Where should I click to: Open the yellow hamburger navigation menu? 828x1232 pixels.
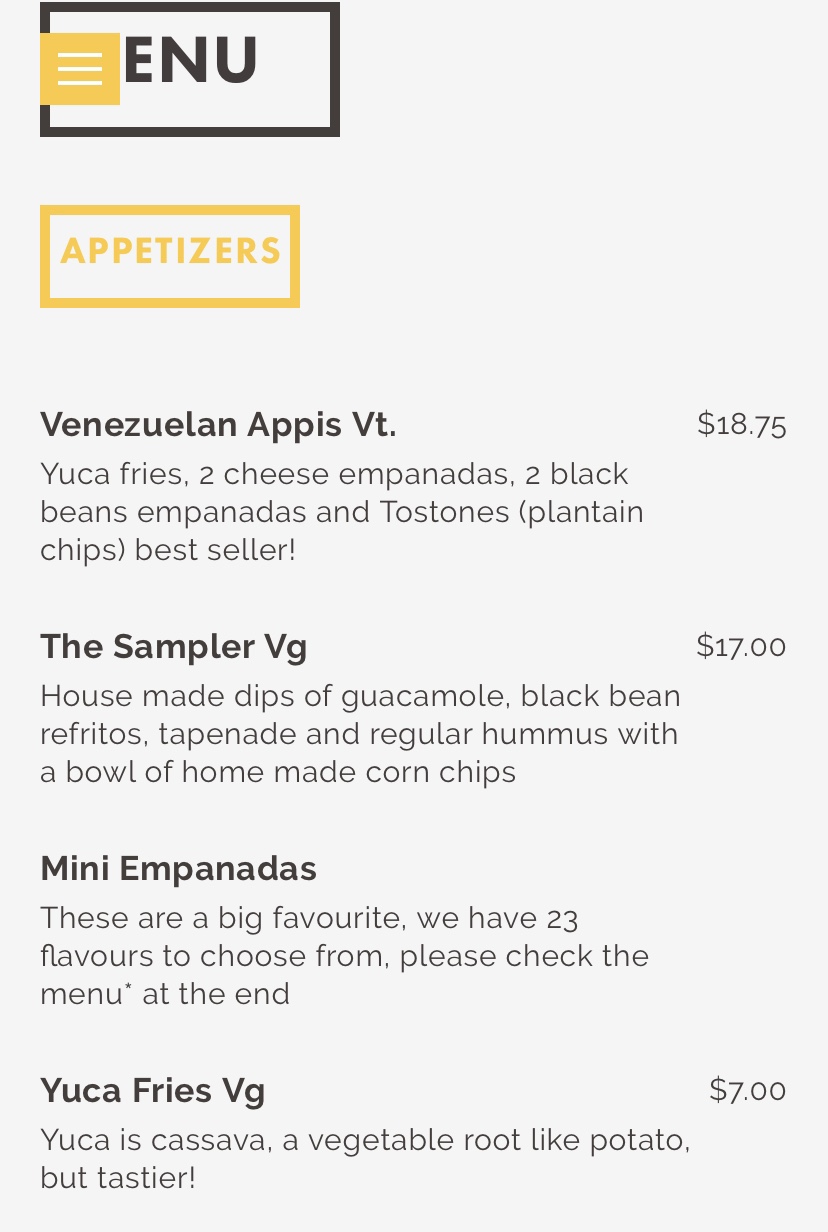click(x=80, y=69)
